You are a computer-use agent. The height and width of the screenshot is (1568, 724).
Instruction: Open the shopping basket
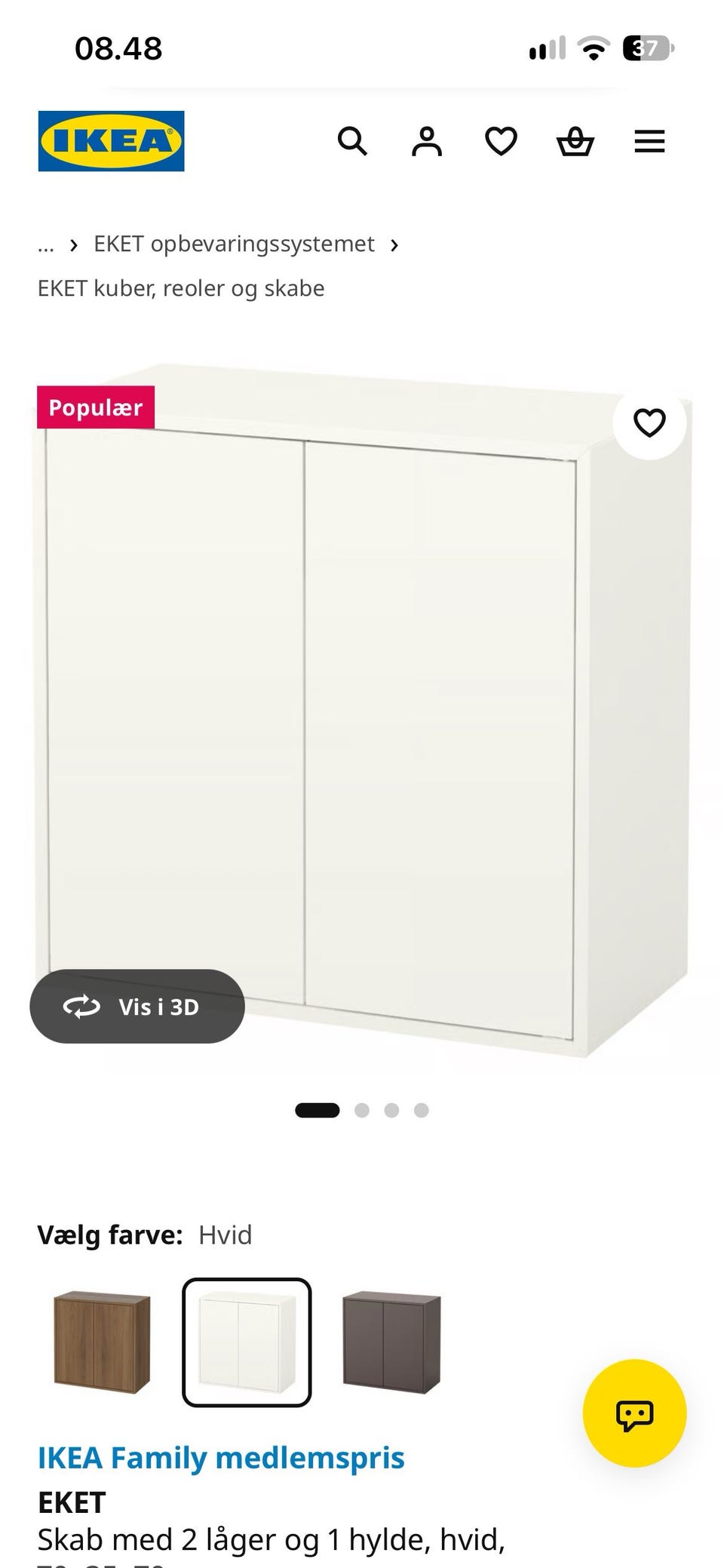pyautogui.click(x=575, y=141)
